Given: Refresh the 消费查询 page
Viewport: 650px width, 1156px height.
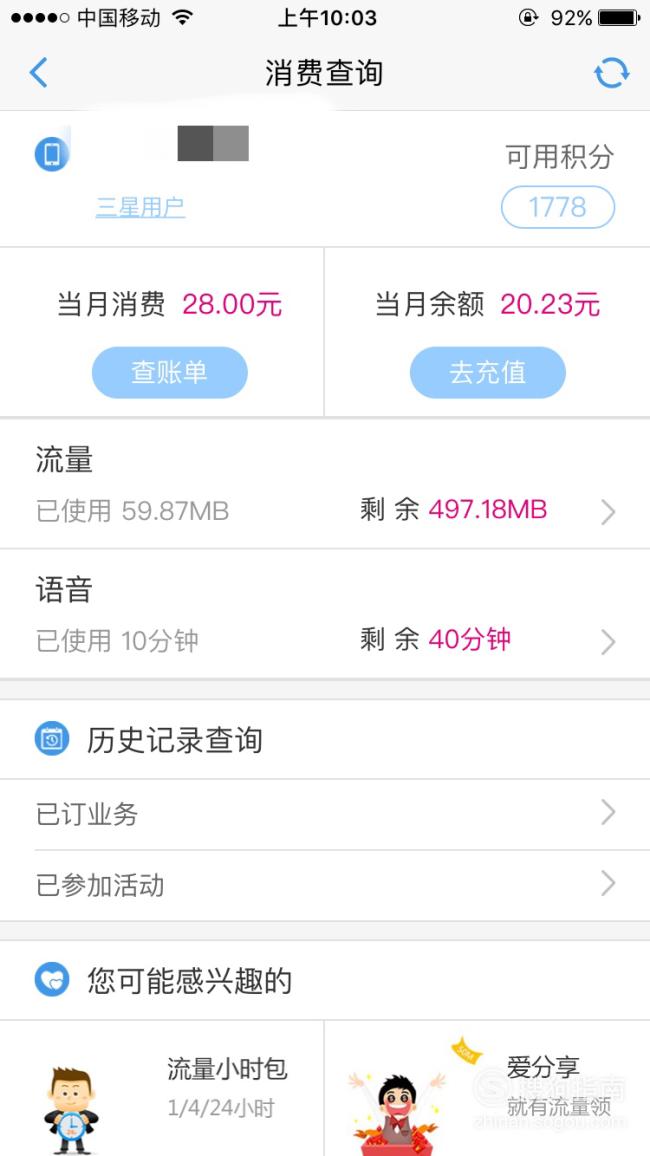Looking at the screenshot, I should point(612,73).
